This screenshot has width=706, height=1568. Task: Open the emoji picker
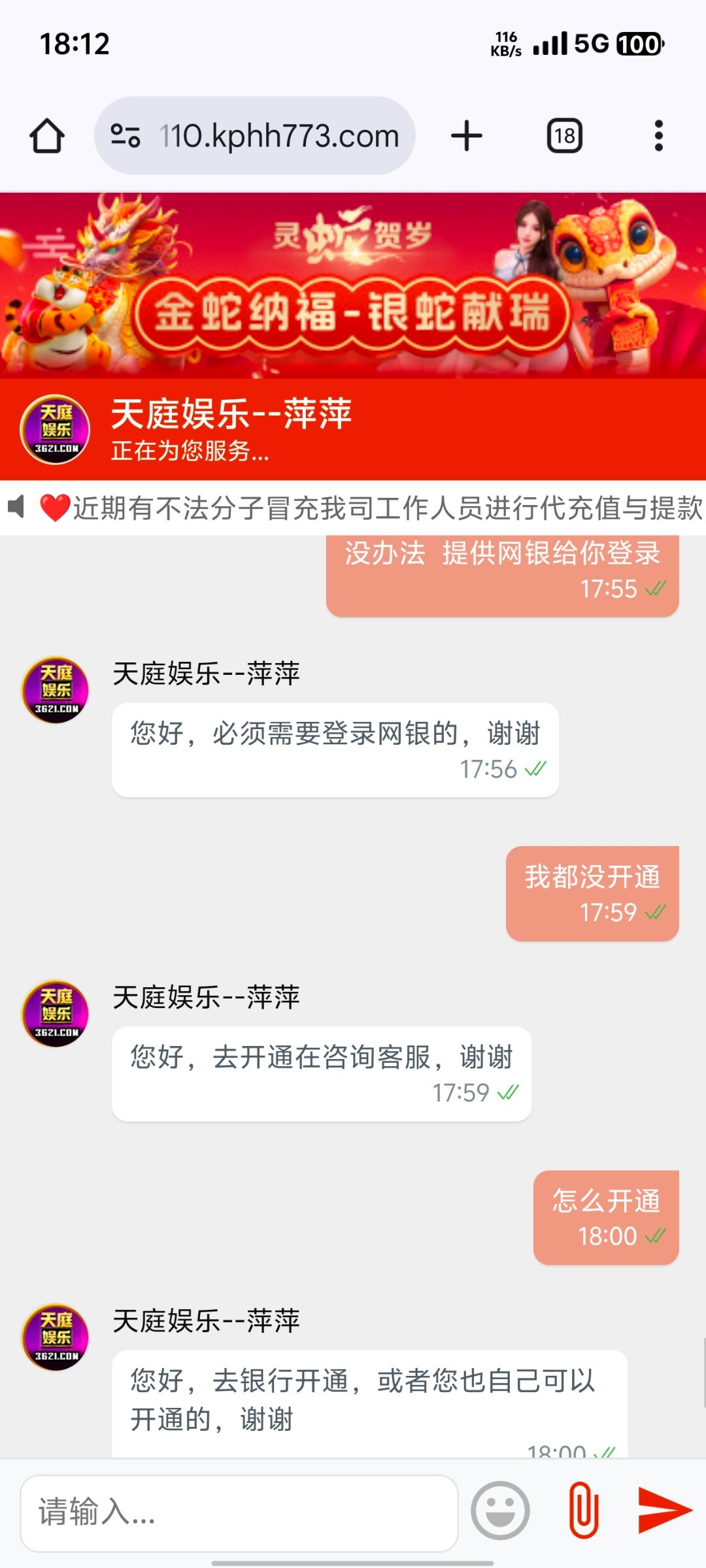click(x=500, y=1511)
